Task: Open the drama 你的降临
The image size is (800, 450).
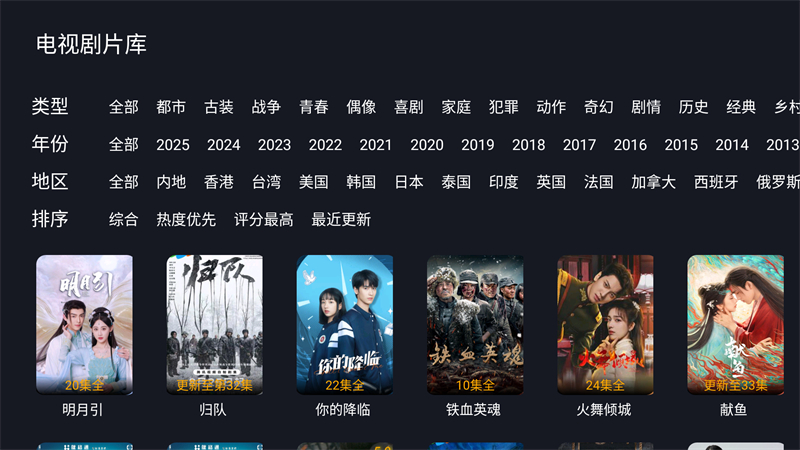Action: pos(344,325)
